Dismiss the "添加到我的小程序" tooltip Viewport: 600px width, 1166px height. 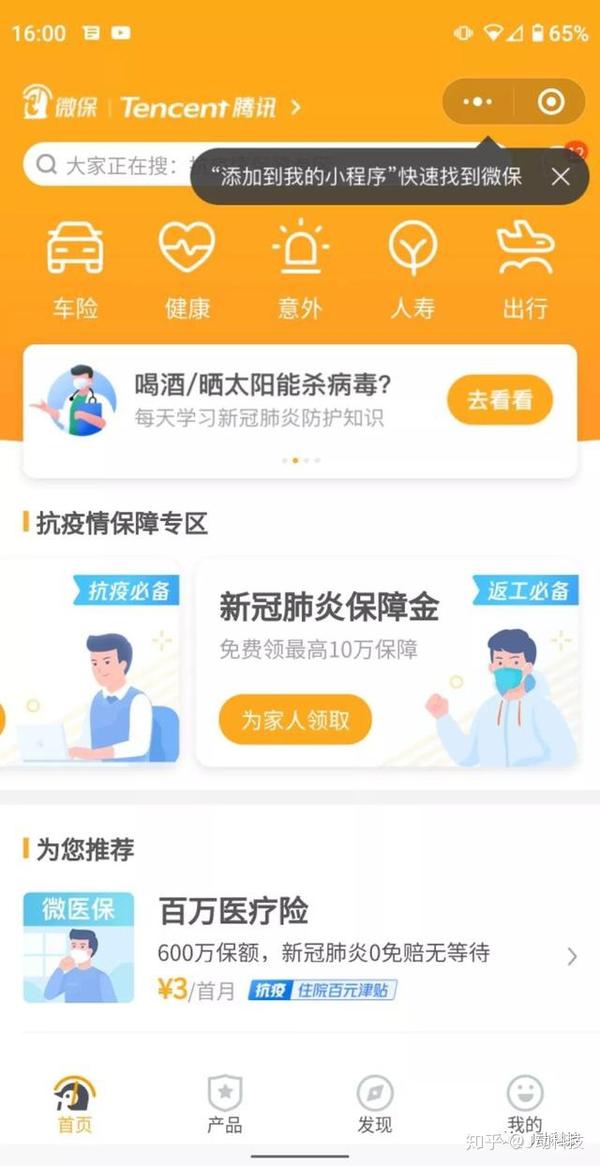point(561,176)
